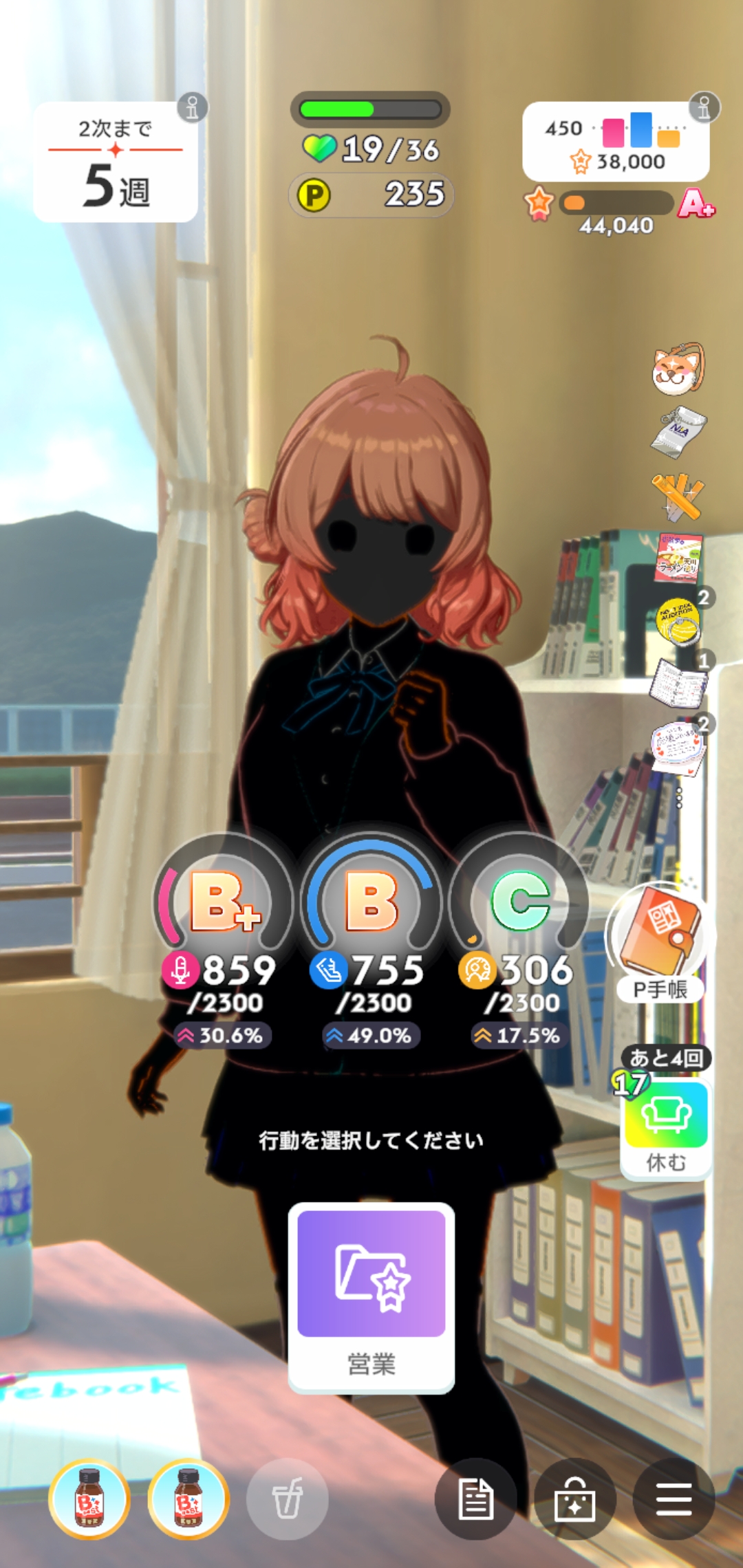Use the second B+ drink item
Image resolution: width=743 pixels, height=1568 pixels.
coord(189,1498)
